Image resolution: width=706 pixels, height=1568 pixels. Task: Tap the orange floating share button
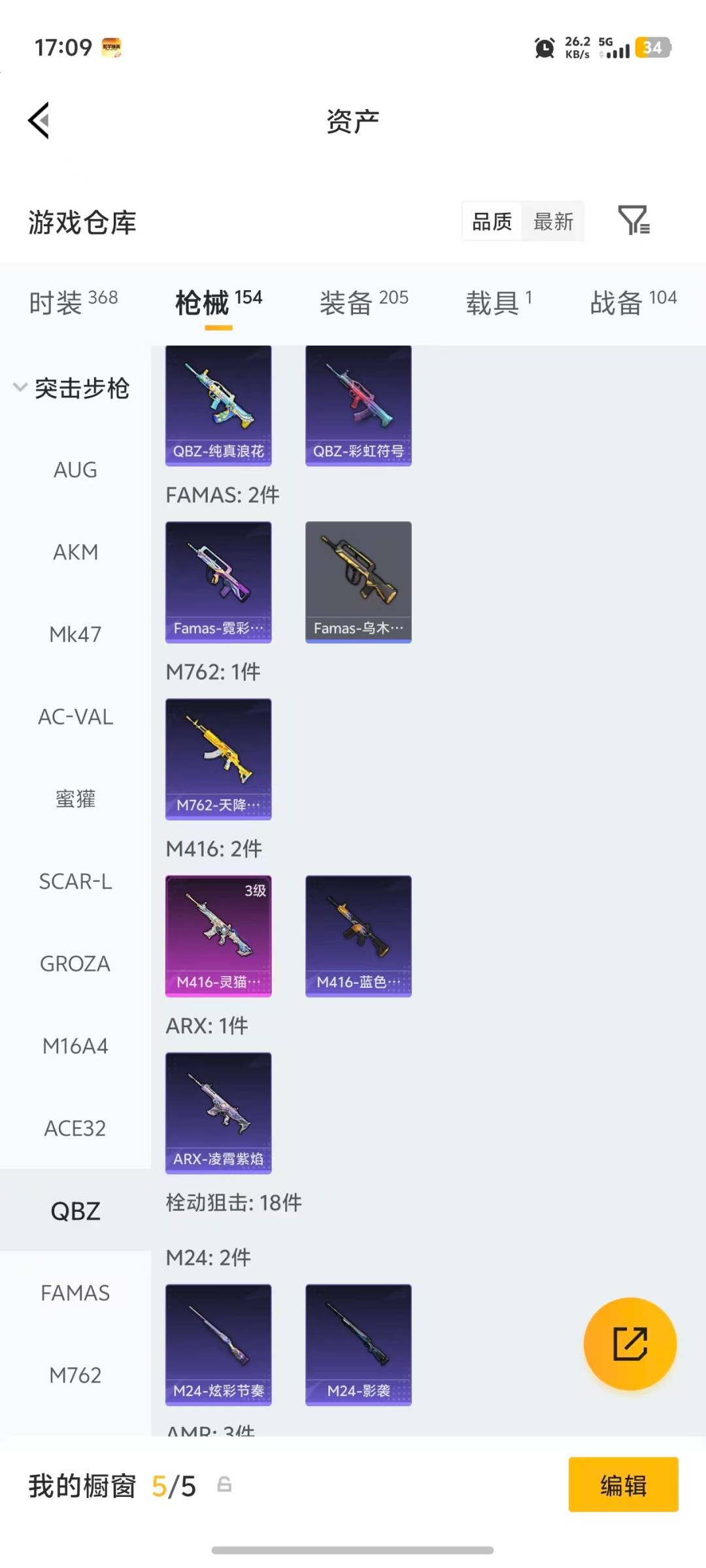pyautogui.click(x=630, y=1343)
